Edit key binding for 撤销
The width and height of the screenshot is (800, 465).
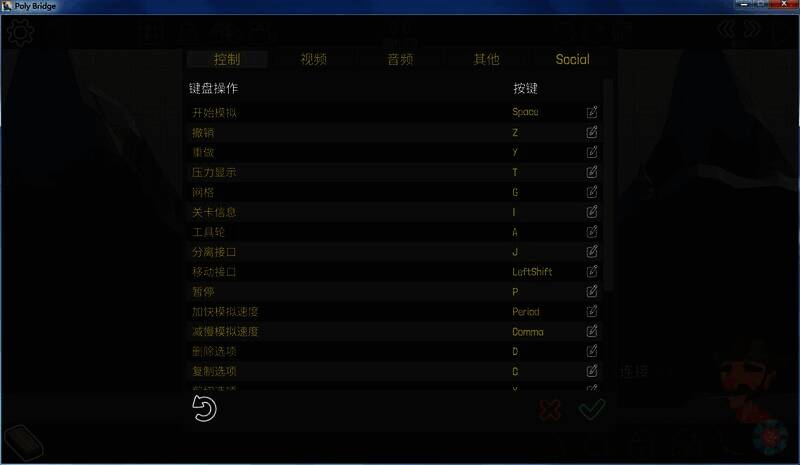(x=592, y=132)
